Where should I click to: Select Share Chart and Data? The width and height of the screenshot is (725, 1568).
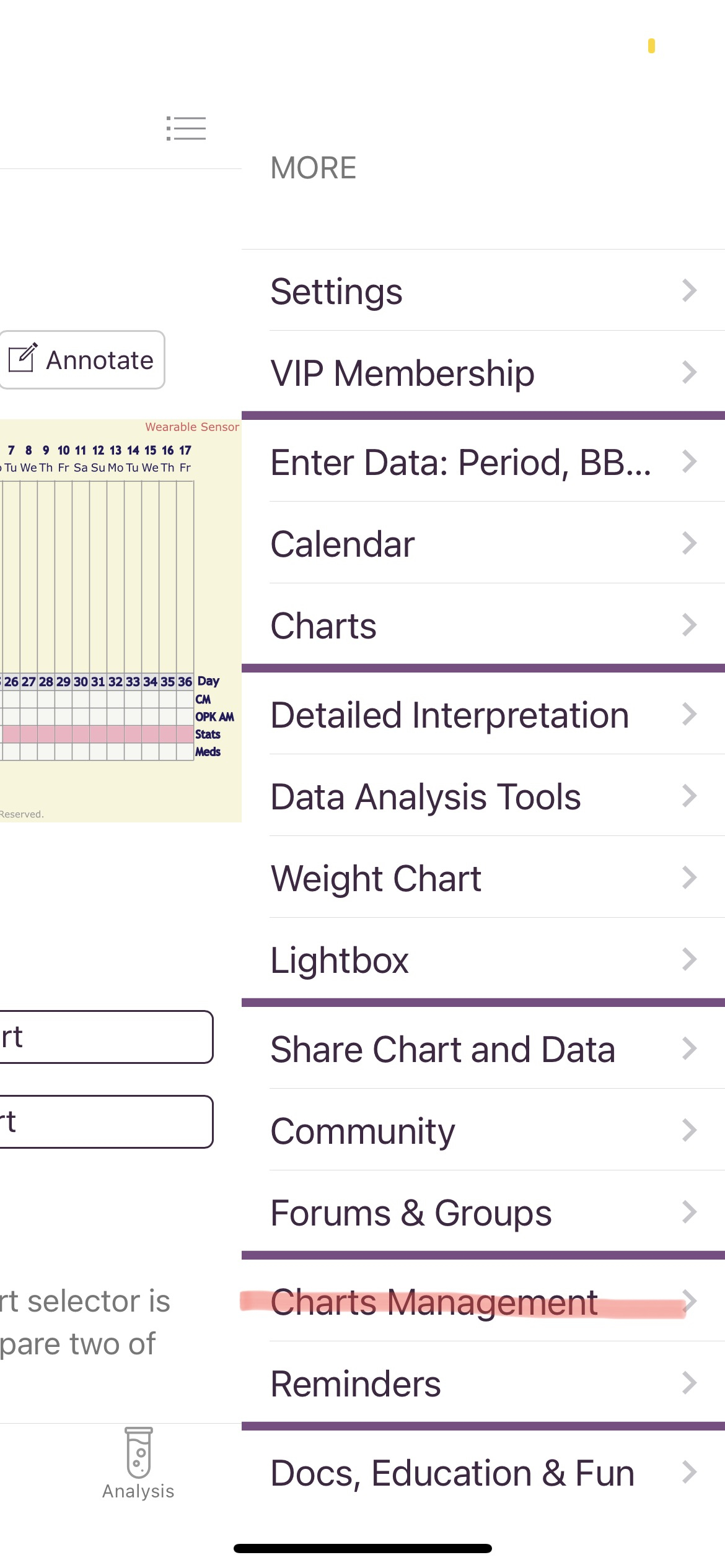pos(483,1049)
